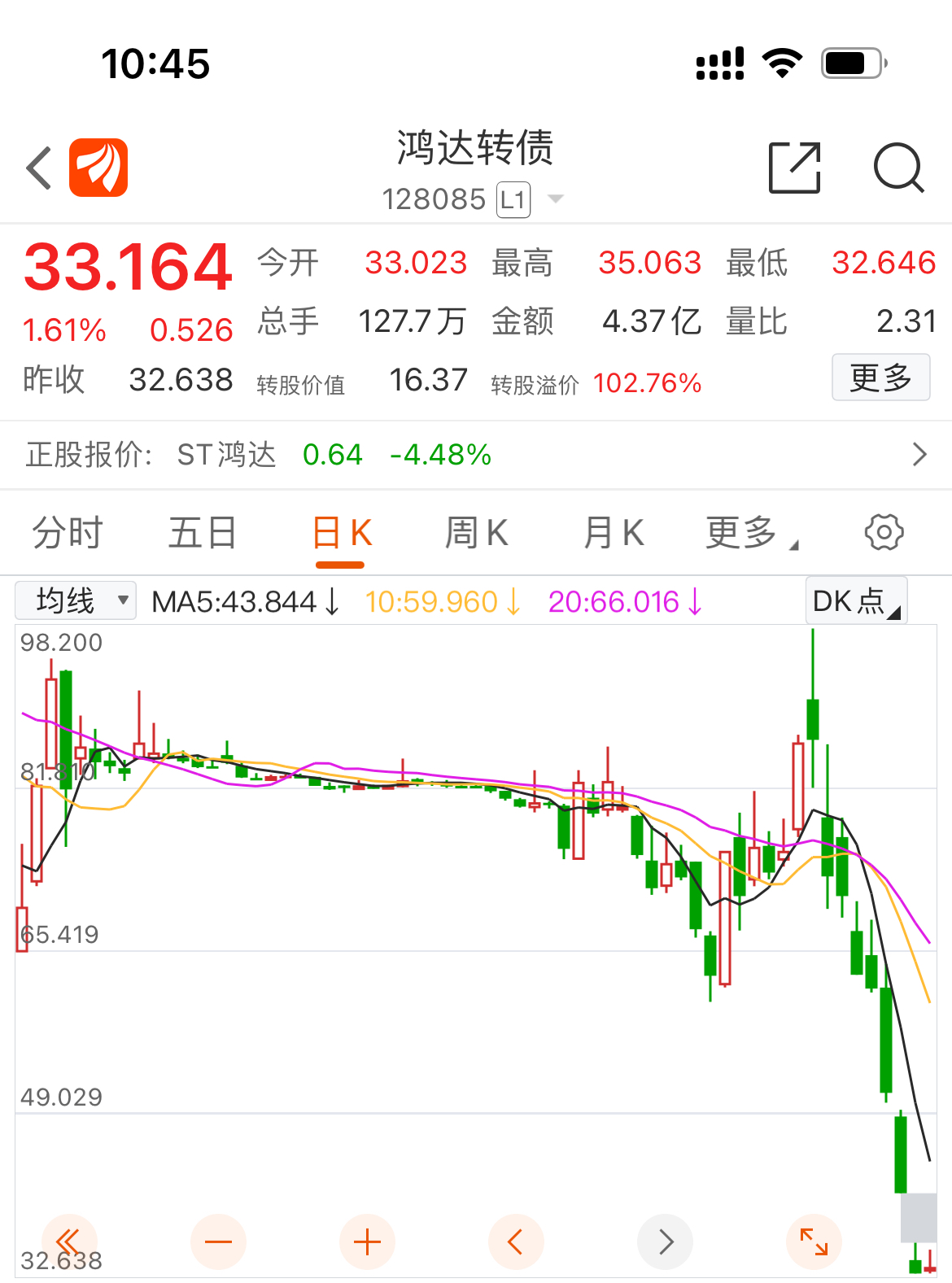Tap the 更多 button for more quote data

[880, 377]
